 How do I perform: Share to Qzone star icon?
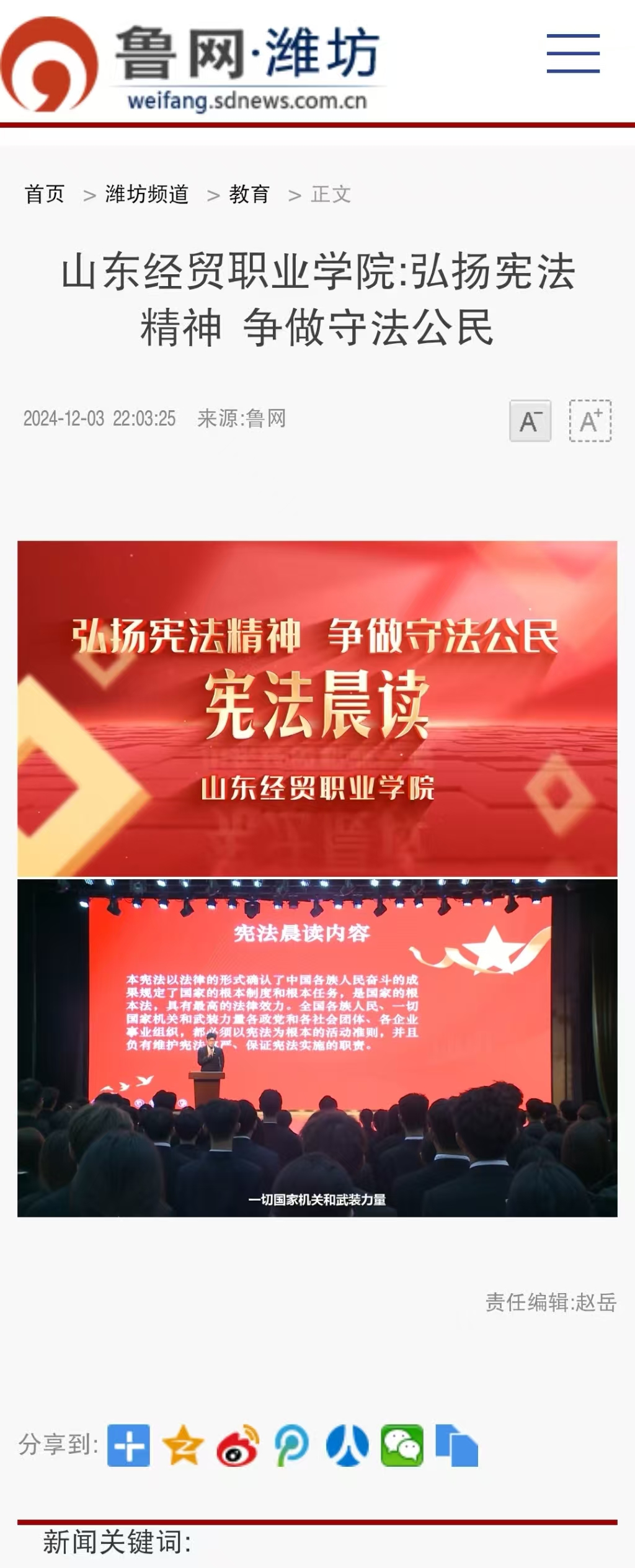click(183, 1445)
